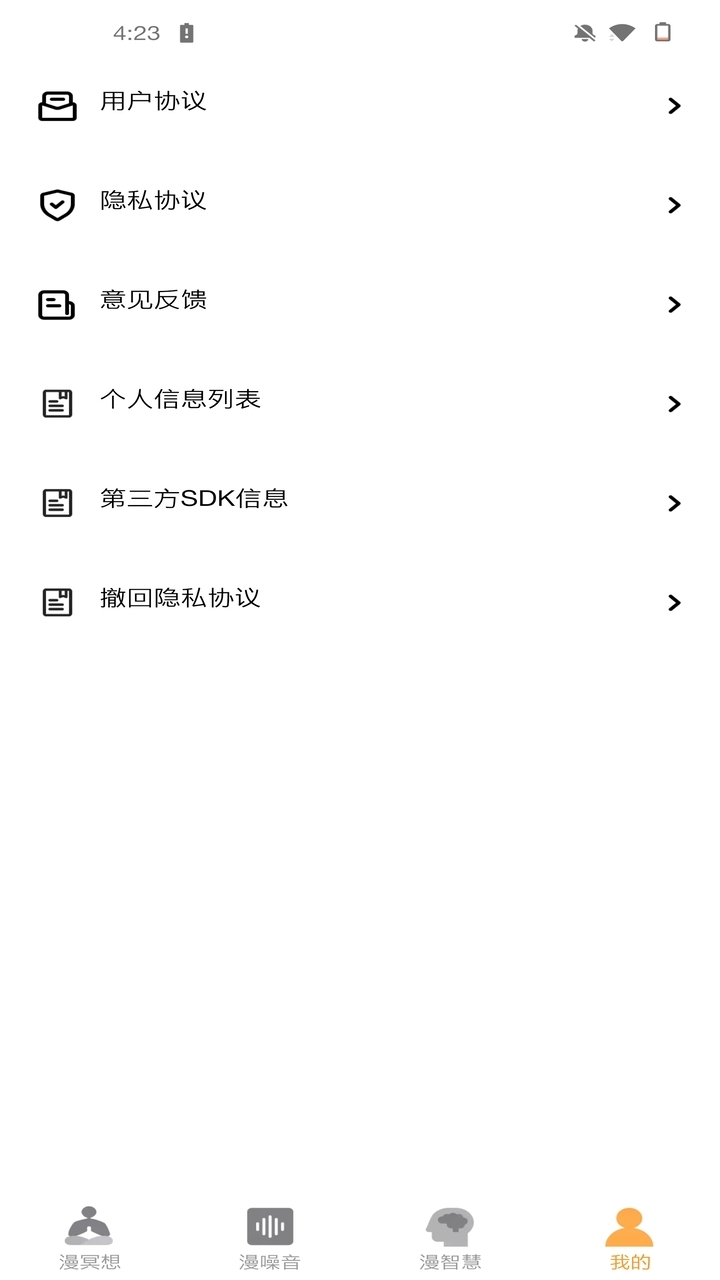Image resolution: width=720 pixels, height=1280 pixels.
Task: Tap the 我的 tab
Action: click(x=630, y=1238)
